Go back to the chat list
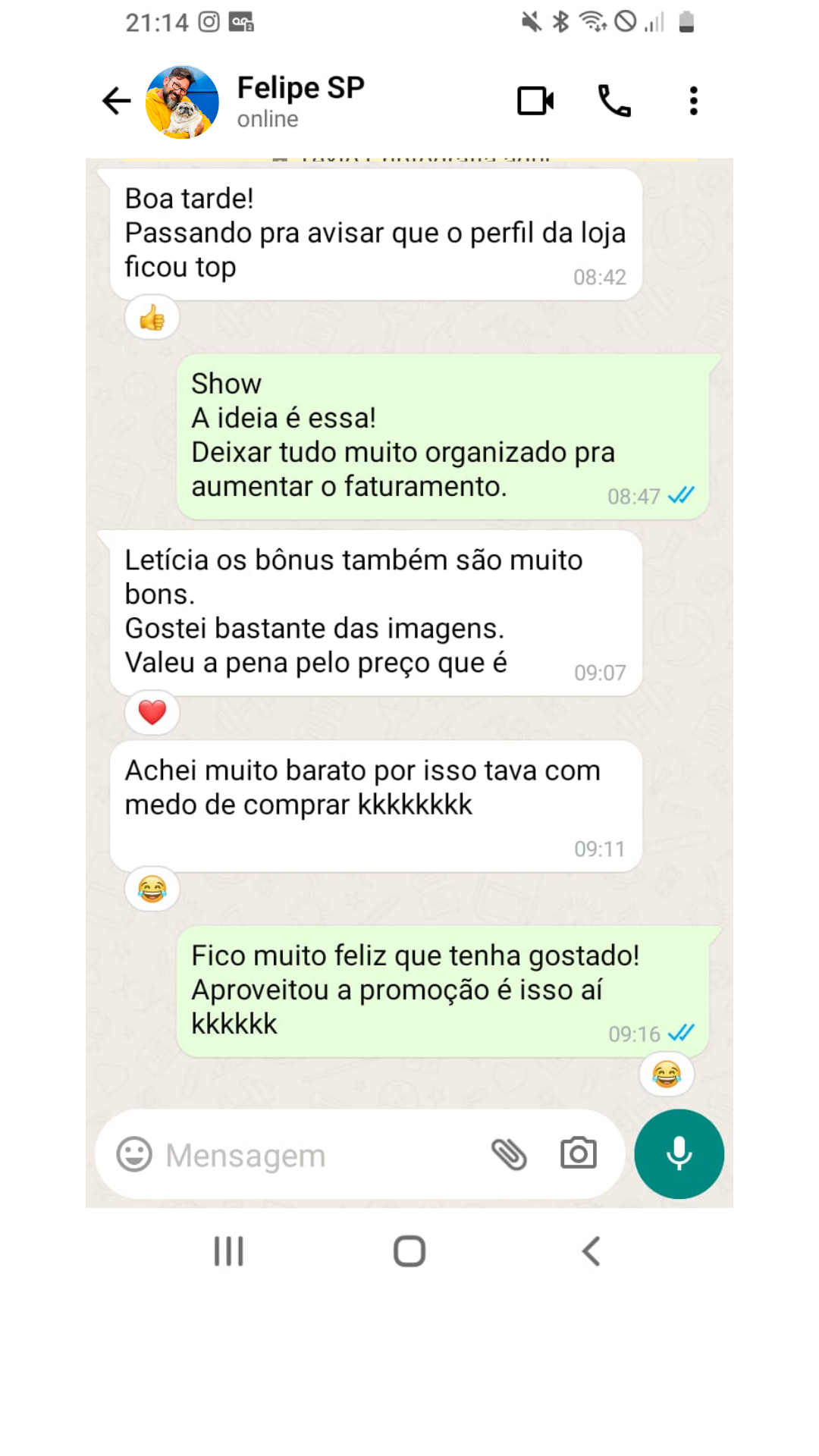 point(116,101)
